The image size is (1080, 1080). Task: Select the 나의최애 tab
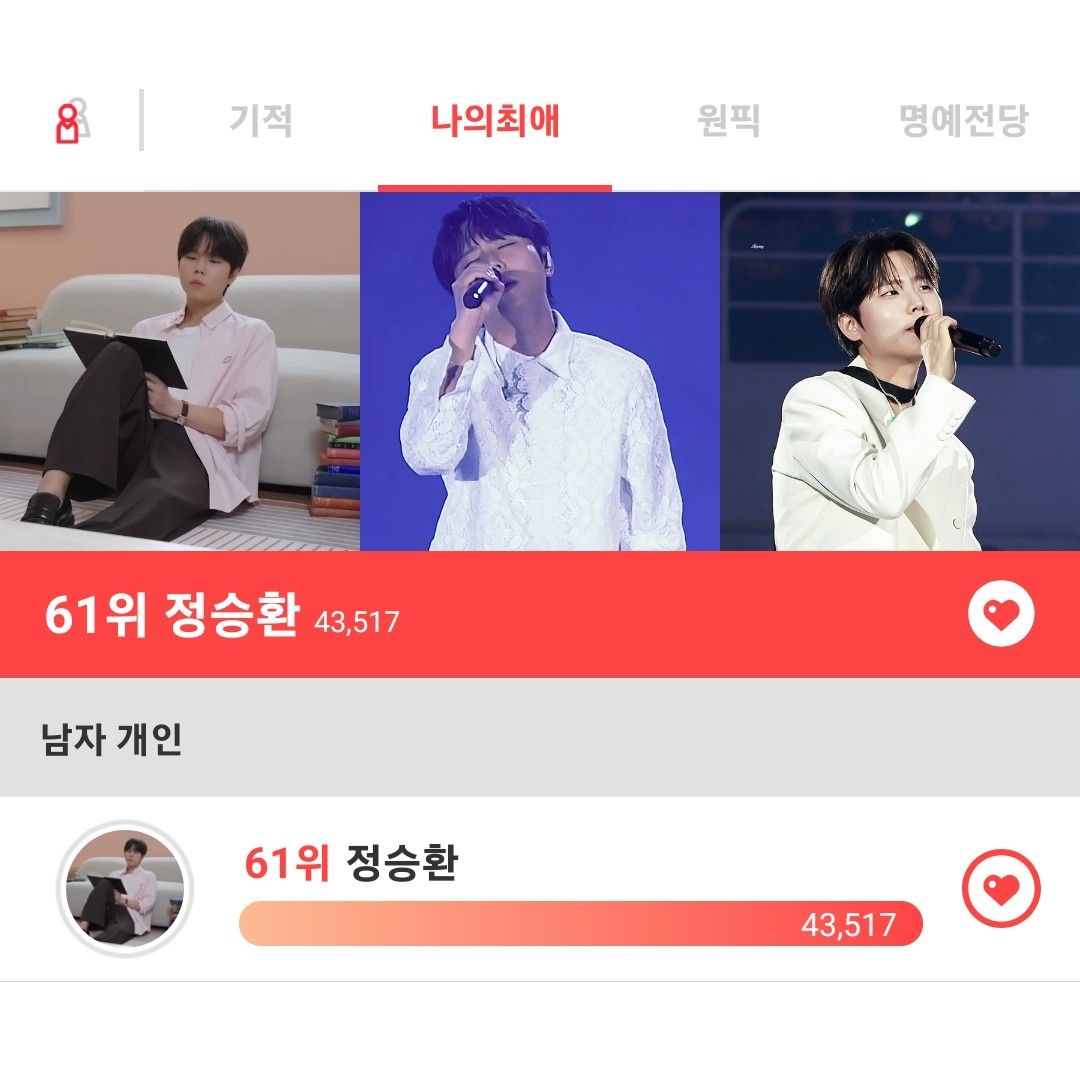coord(495,121)
